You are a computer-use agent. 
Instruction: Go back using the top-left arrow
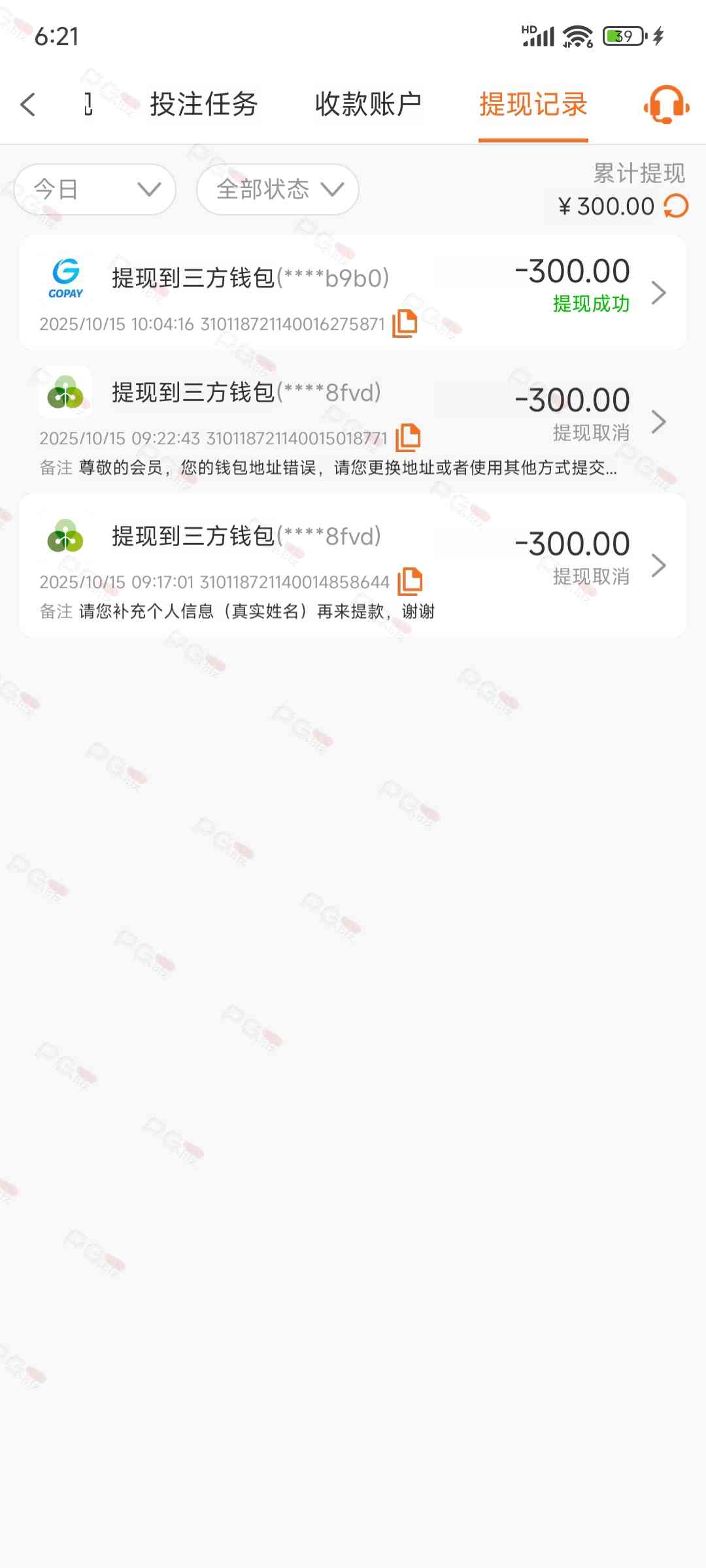tap(27, 105)
